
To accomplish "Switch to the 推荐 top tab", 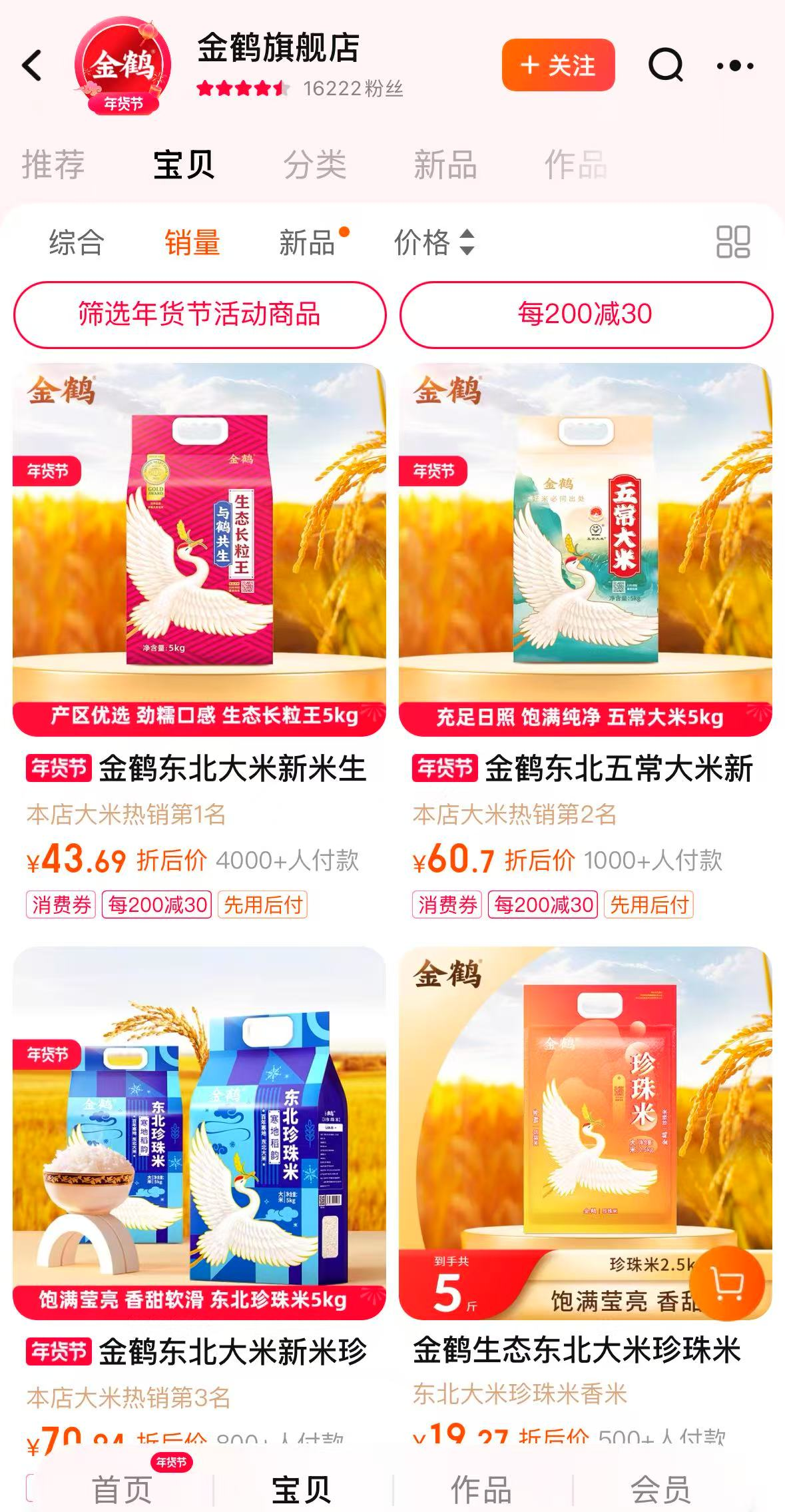I will click(x=53, y=165).
